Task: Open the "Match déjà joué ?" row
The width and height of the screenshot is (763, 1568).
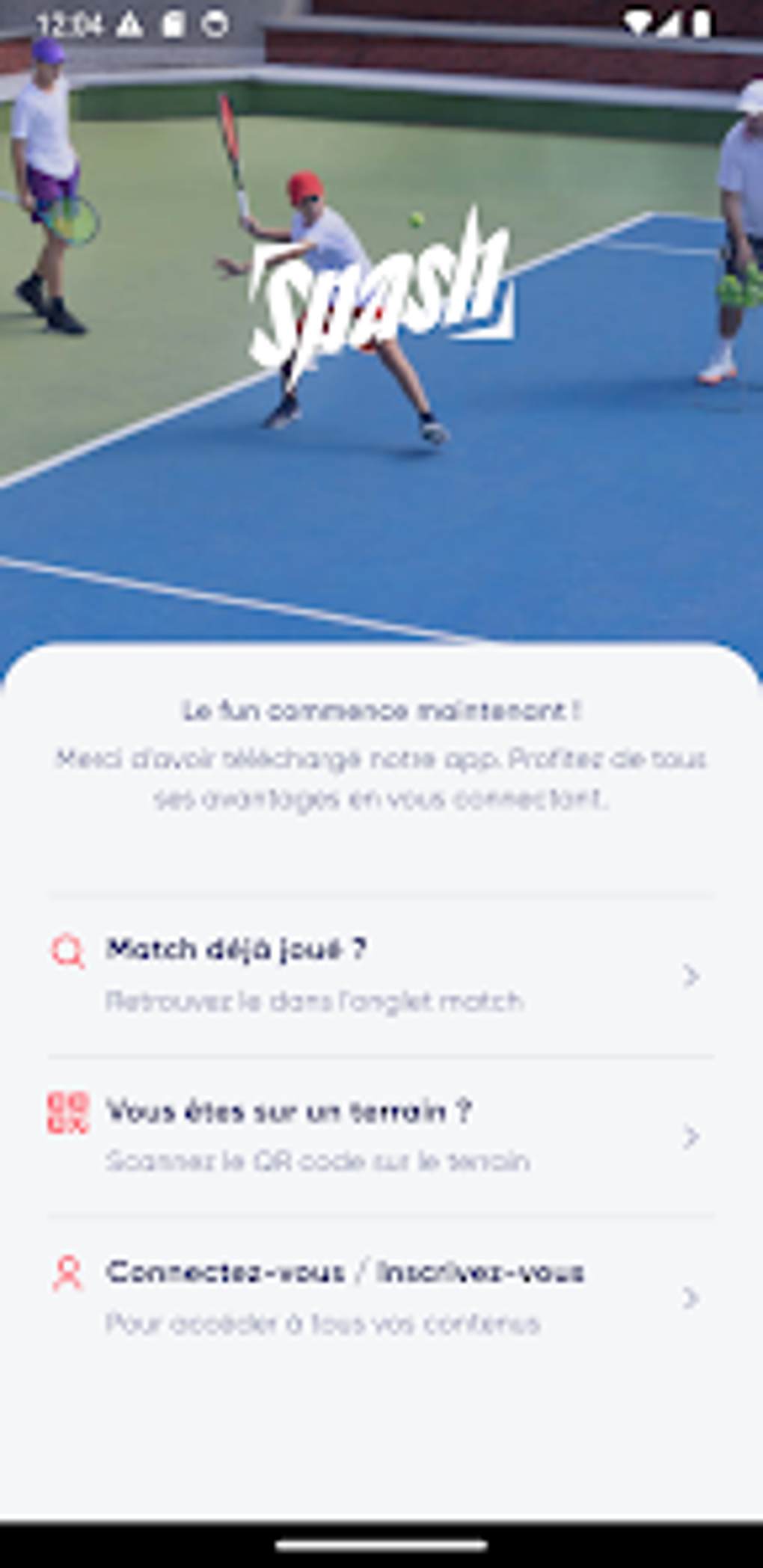Action: click(x=381, y=976)
